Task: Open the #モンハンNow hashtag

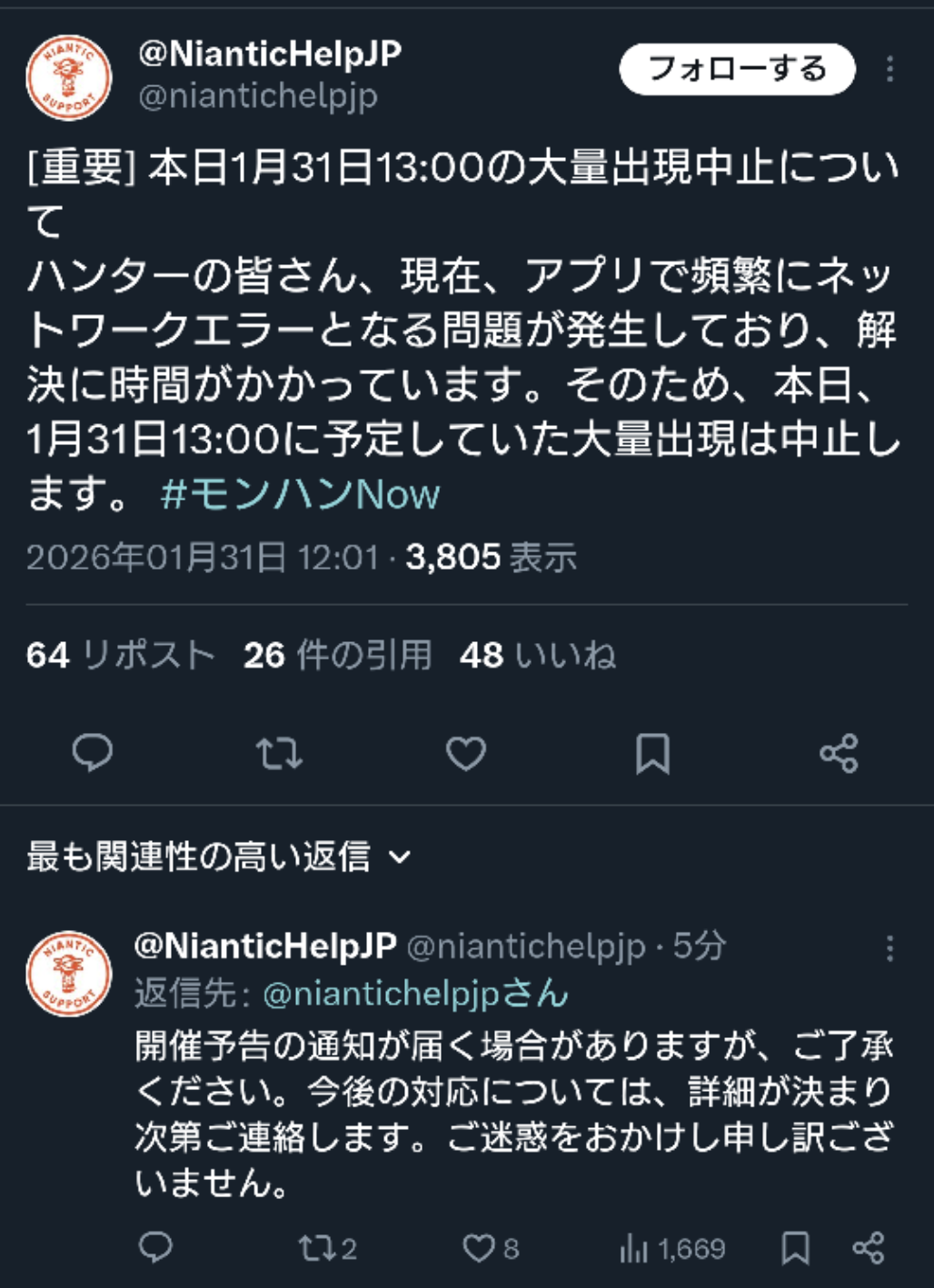Action: (300, 494)
